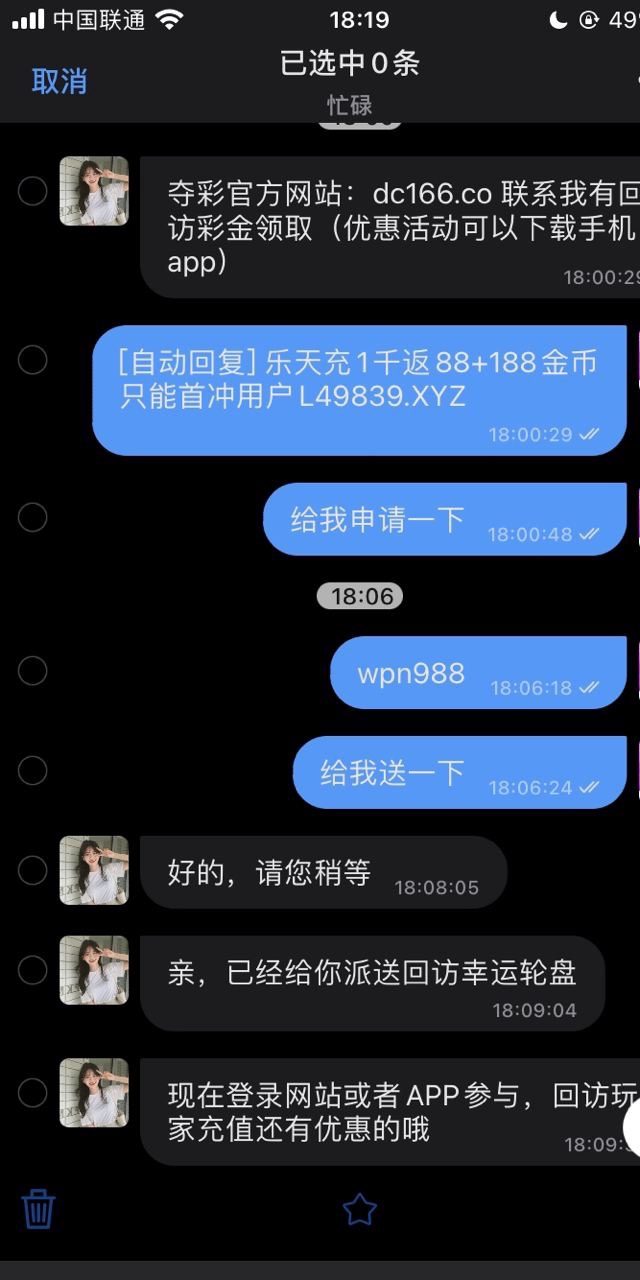This screenshot has width=640, height=1280.
Task: Select the message 好的，请您稍等
Action: click(x=33, y=870)
